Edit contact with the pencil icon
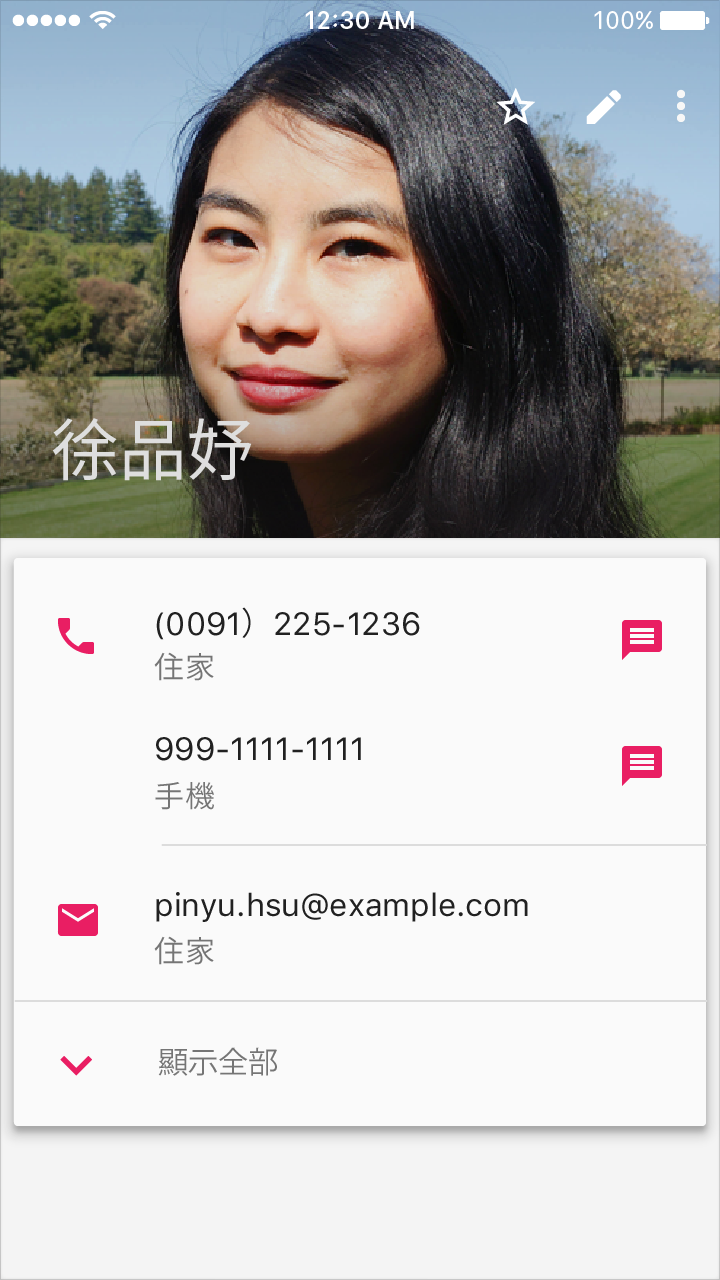 (603, 107)
